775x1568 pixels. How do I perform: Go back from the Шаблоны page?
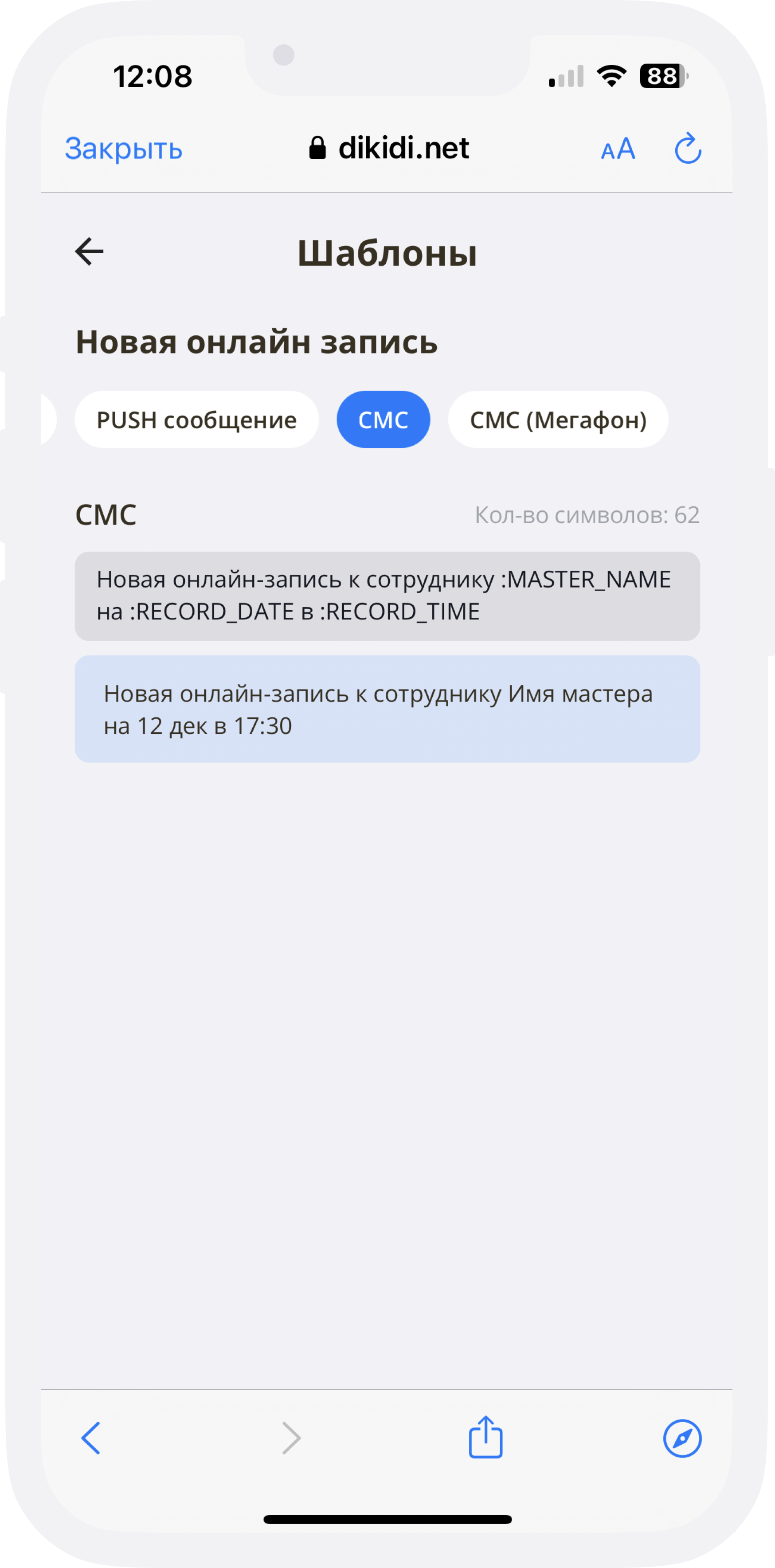(x=90, y=251)
